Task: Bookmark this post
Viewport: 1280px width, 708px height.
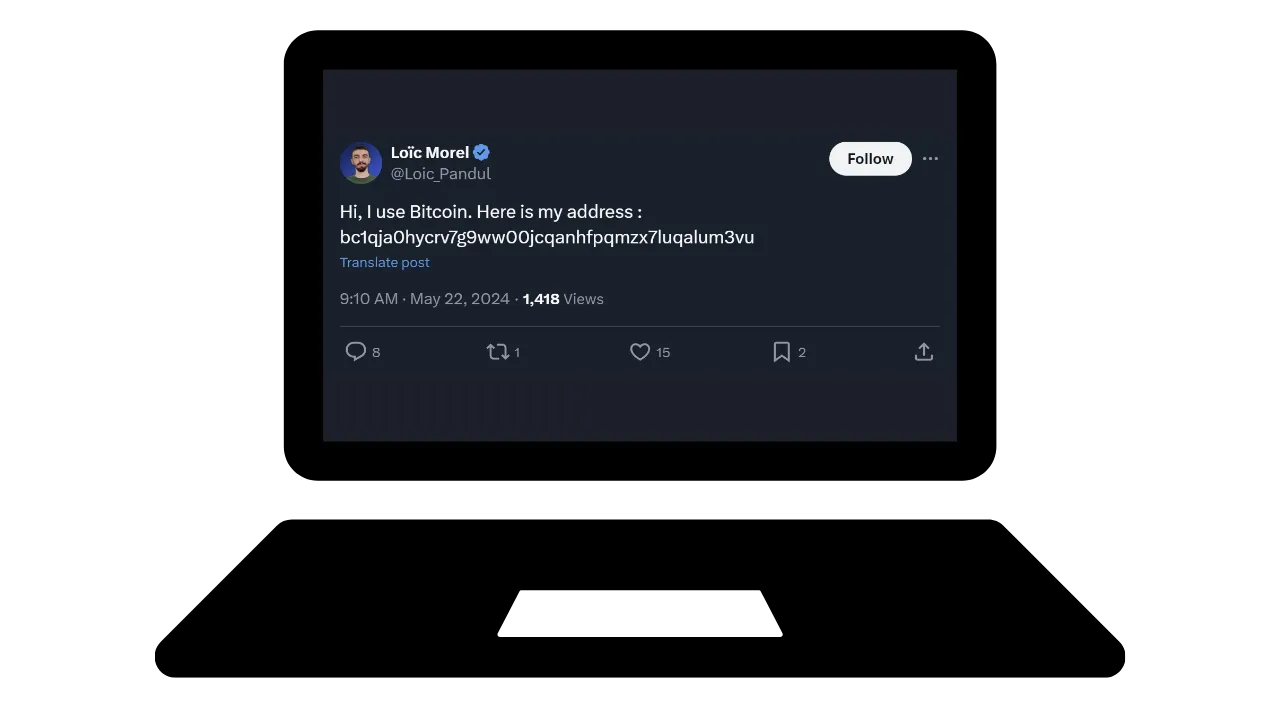Action: (782, 351)
